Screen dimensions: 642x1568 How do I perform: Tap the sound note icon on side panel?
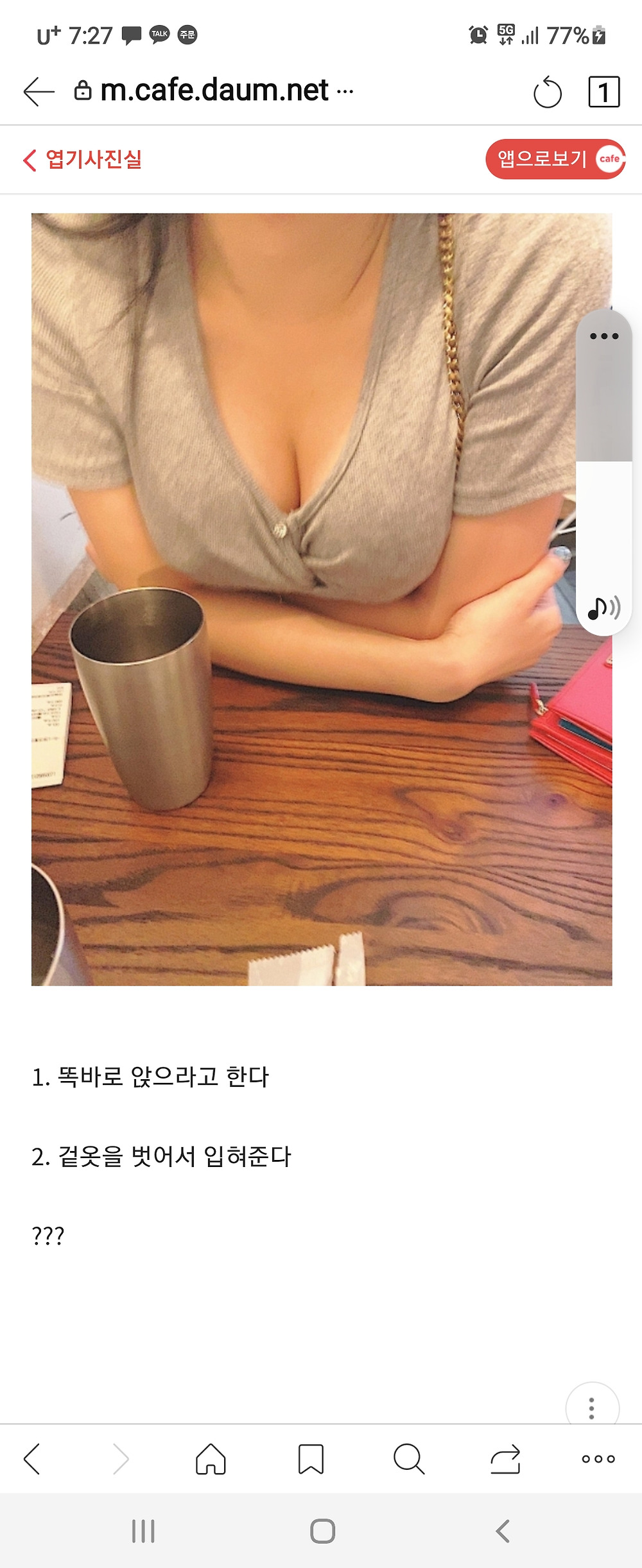603,607
